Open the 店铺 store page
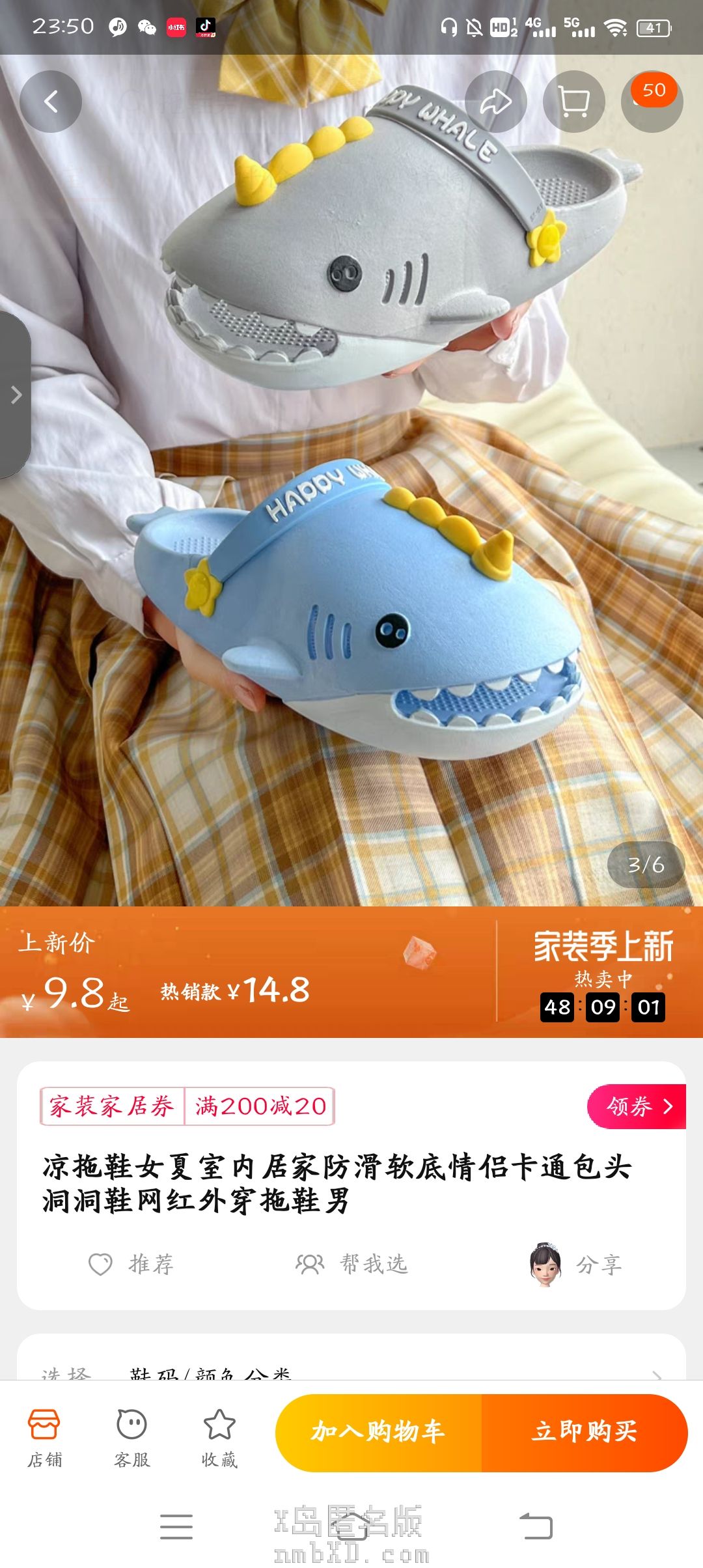Screen dimensions: 703x1568 [x=44, y=1438]
